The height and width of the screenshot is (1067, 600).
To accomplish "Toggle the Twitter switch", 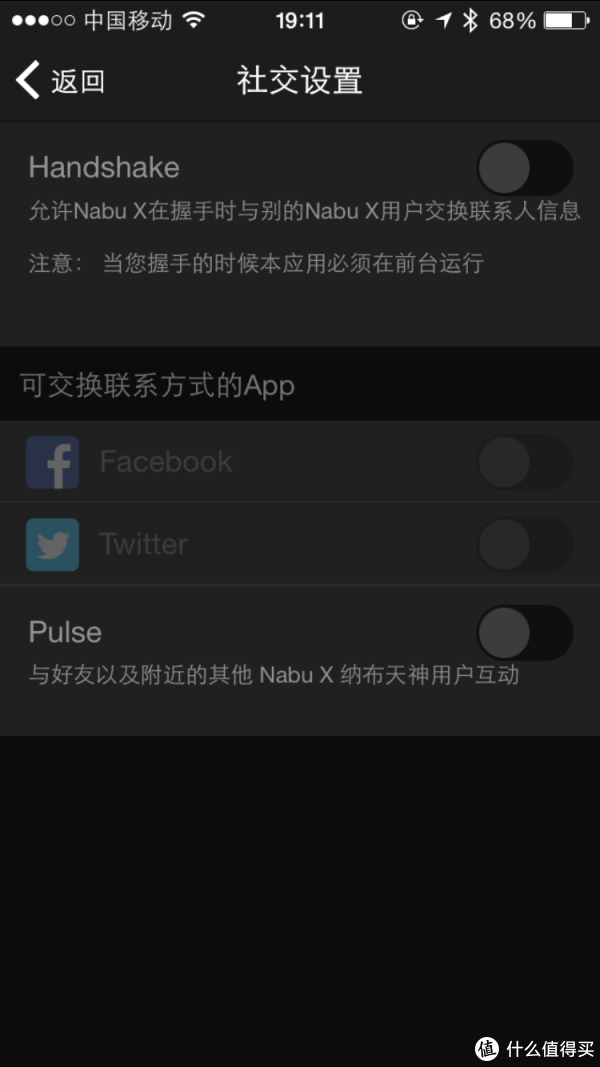I will coord(524,544).
